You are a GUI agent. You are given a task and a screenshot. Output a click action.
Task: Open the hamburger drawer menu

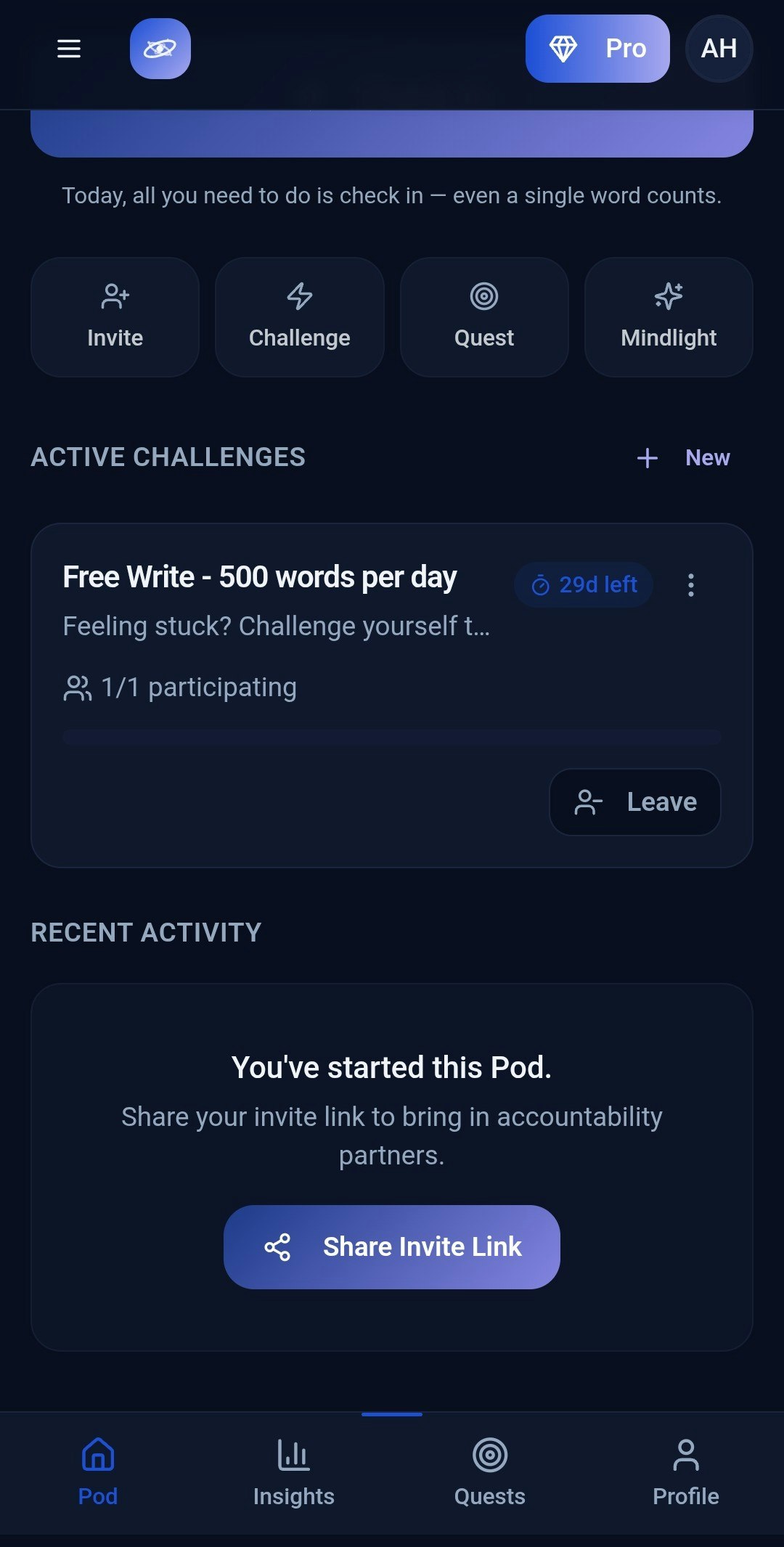(69, 49)
